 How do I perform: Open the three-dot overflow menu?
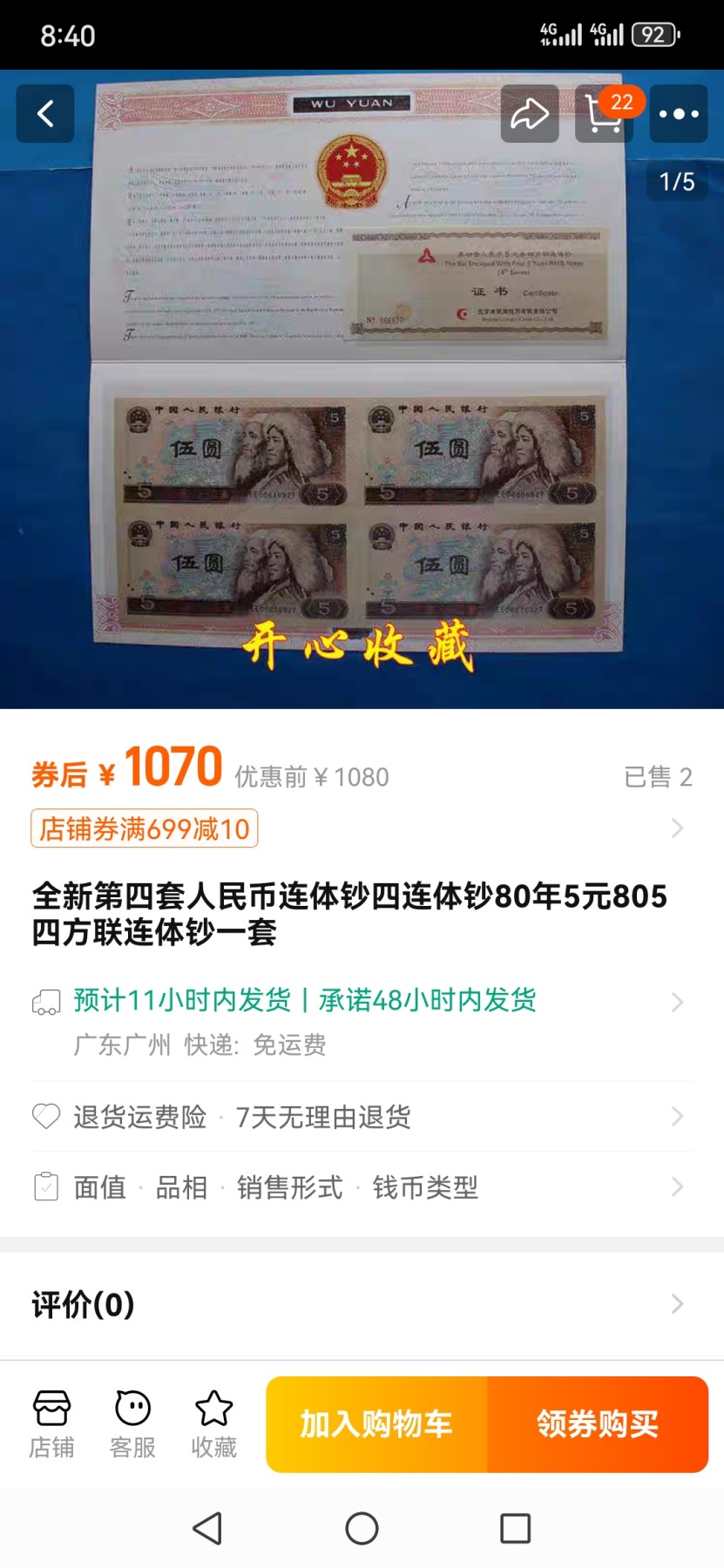pos(679,113)
